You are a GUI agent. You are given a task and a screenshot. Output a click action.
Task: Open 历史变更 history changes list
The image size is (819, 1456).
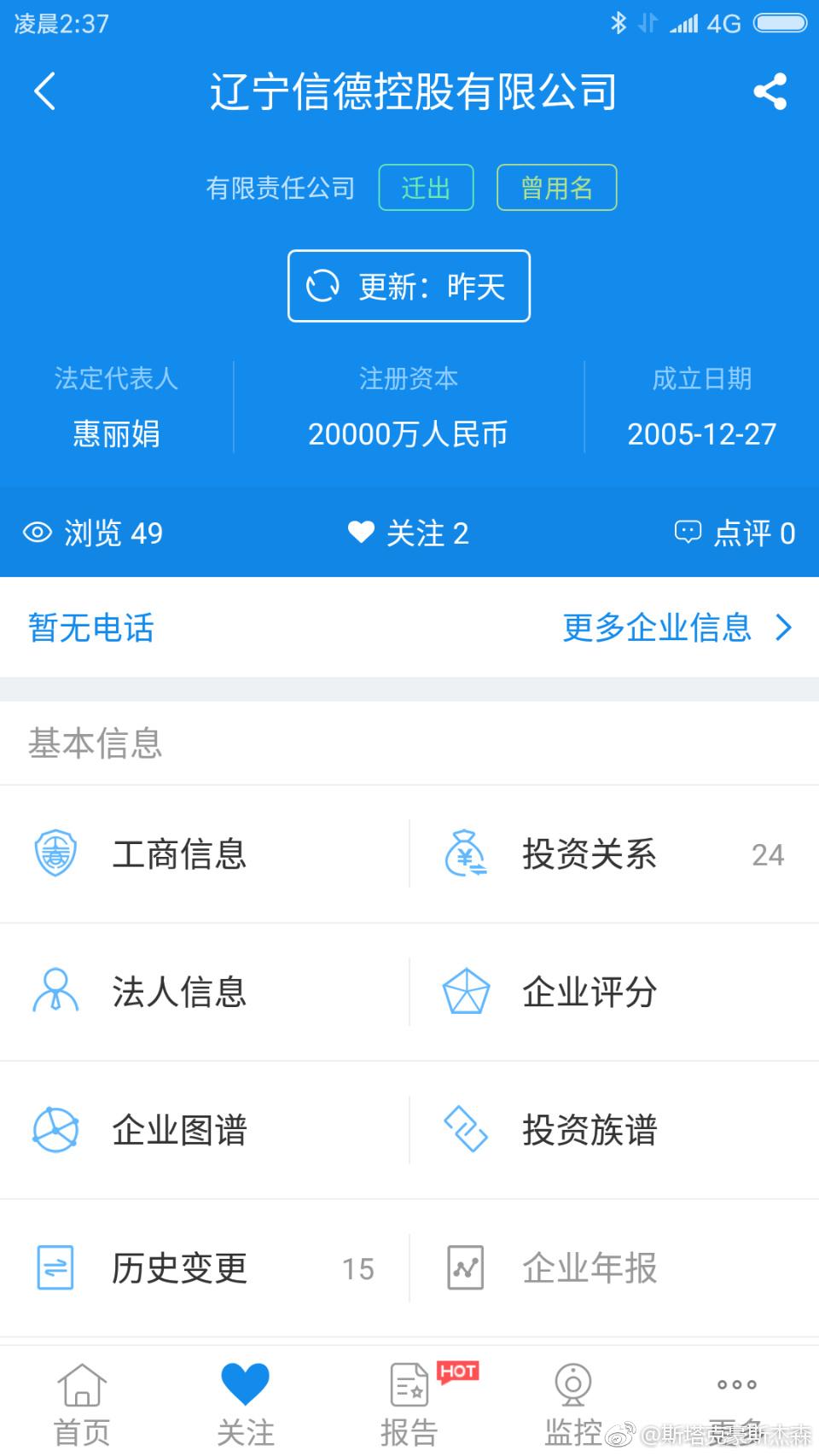179,1269
